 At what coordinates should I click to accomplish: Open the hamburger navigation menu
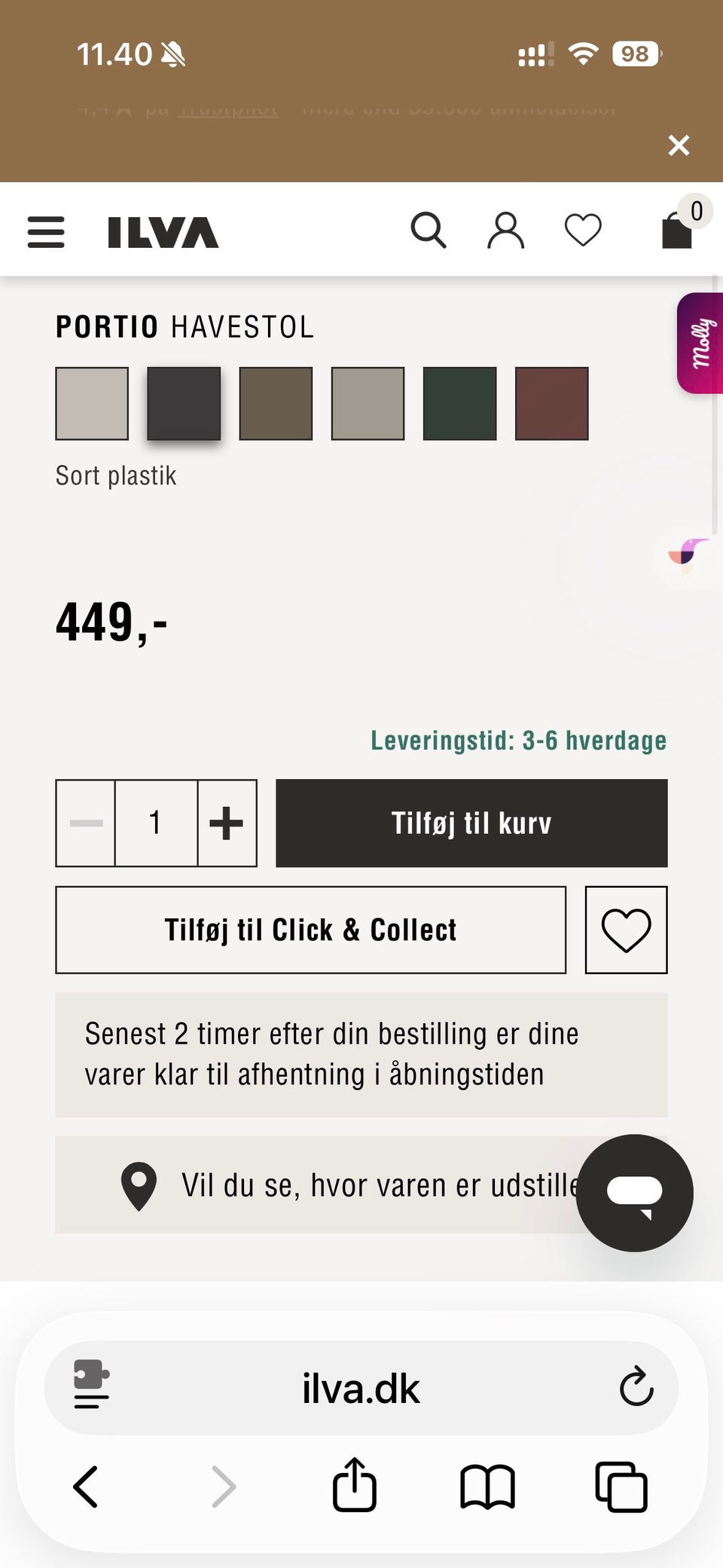coord(45,231)
